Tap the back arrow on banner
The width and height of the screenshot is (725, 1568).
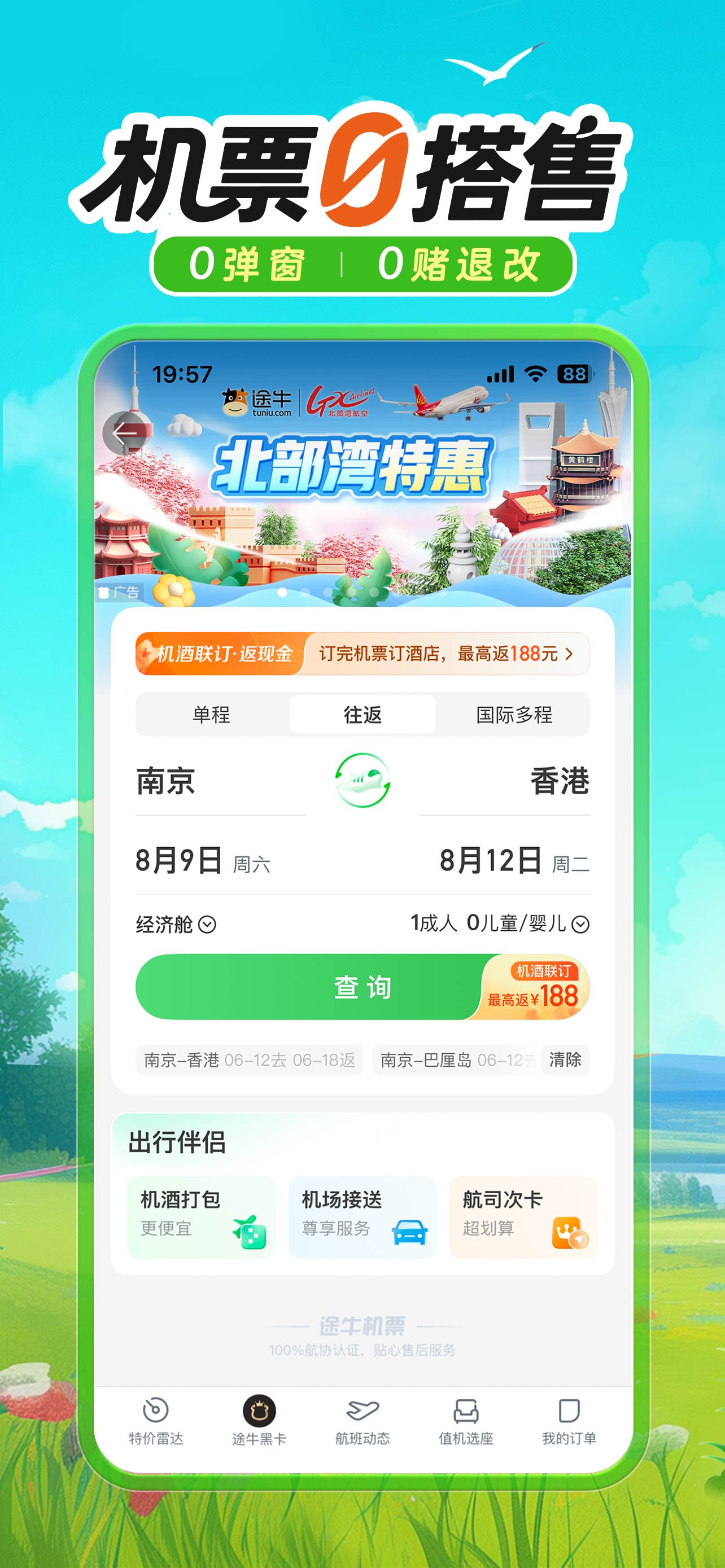[126, 431]
